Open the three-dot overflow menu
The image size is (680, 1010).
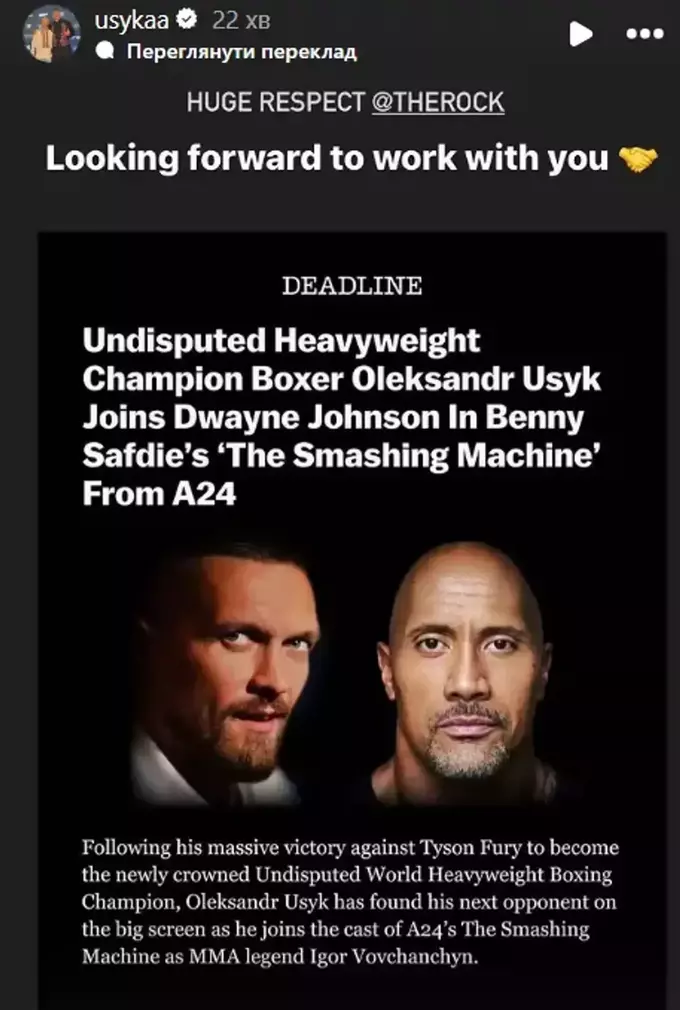click(643, 34)
